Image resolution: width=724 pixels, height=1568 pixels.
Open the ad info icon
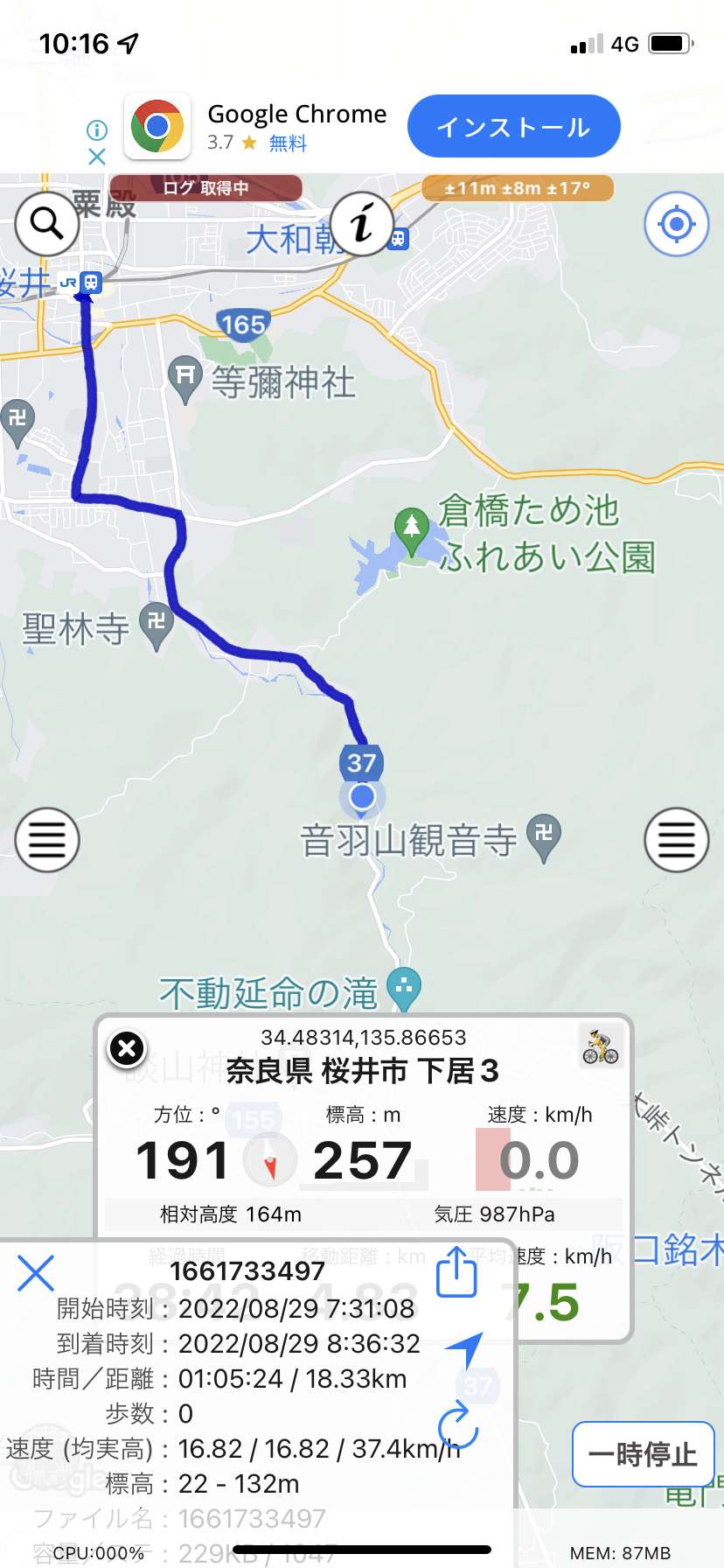tap(97, 130)
